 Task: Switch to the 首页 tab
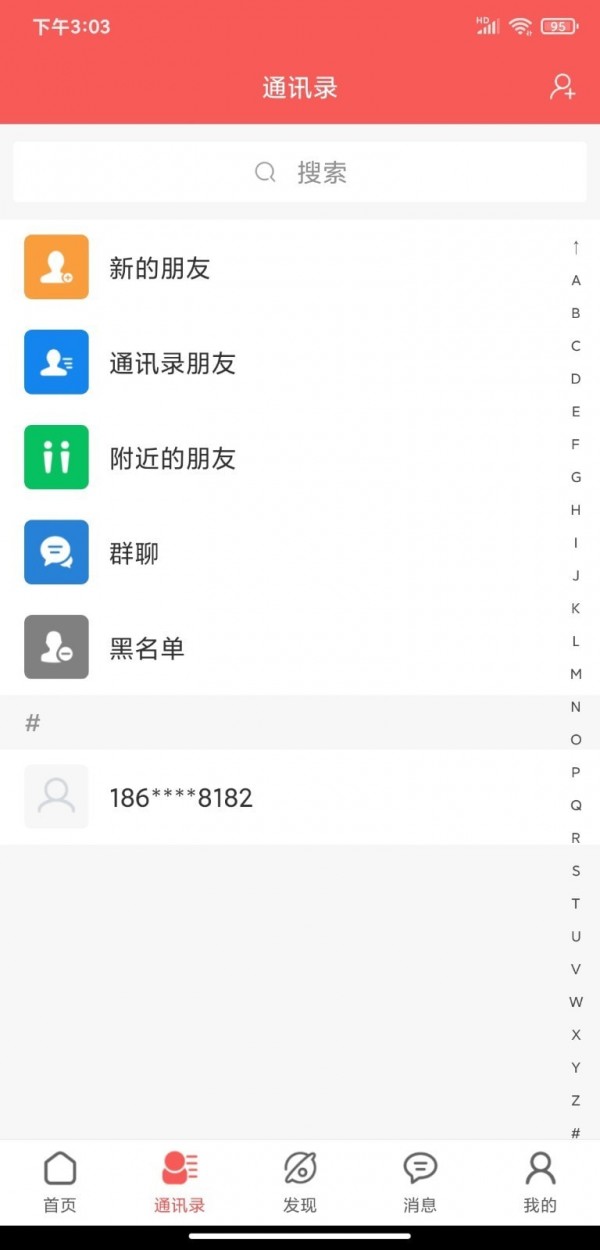tap(60, 1181)
